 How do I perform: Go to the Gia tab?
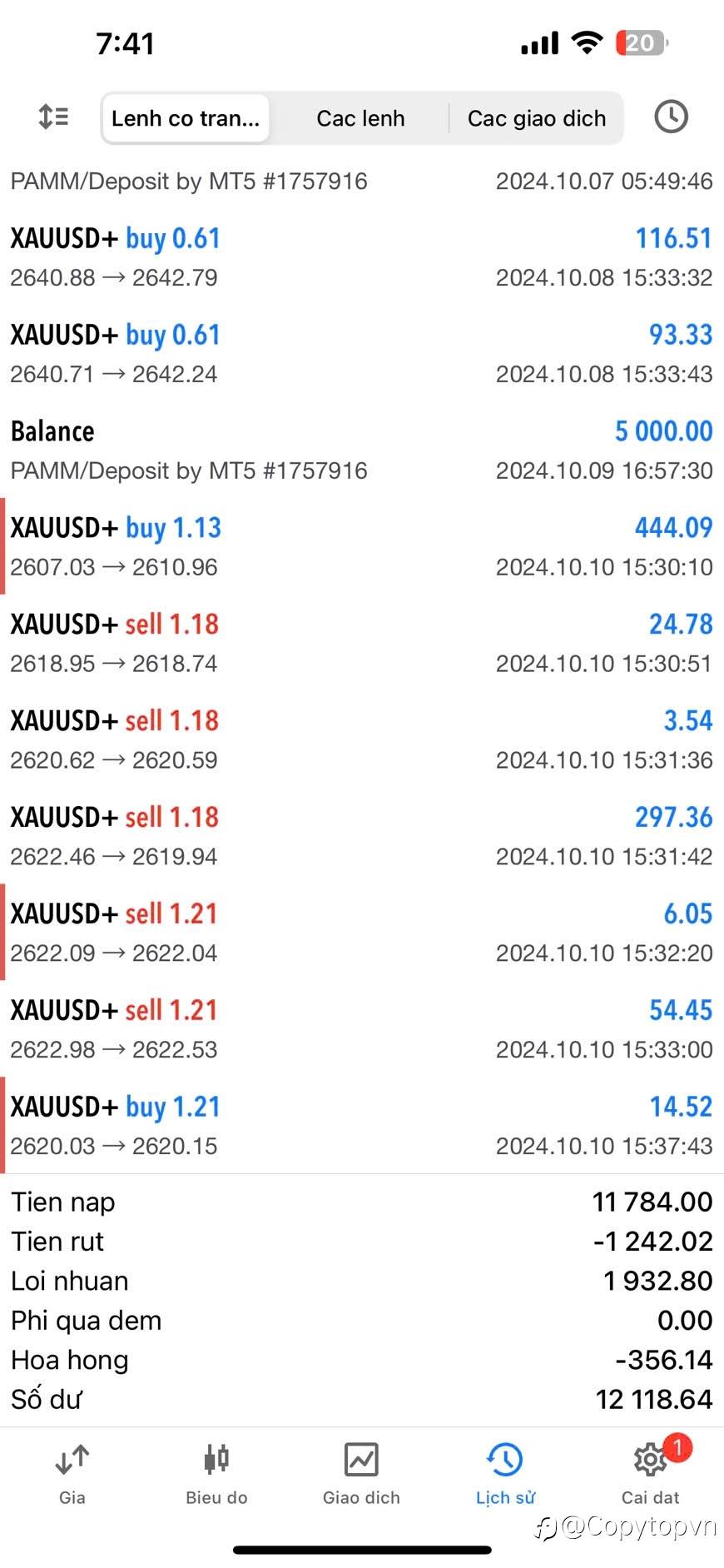(72, 1475)
